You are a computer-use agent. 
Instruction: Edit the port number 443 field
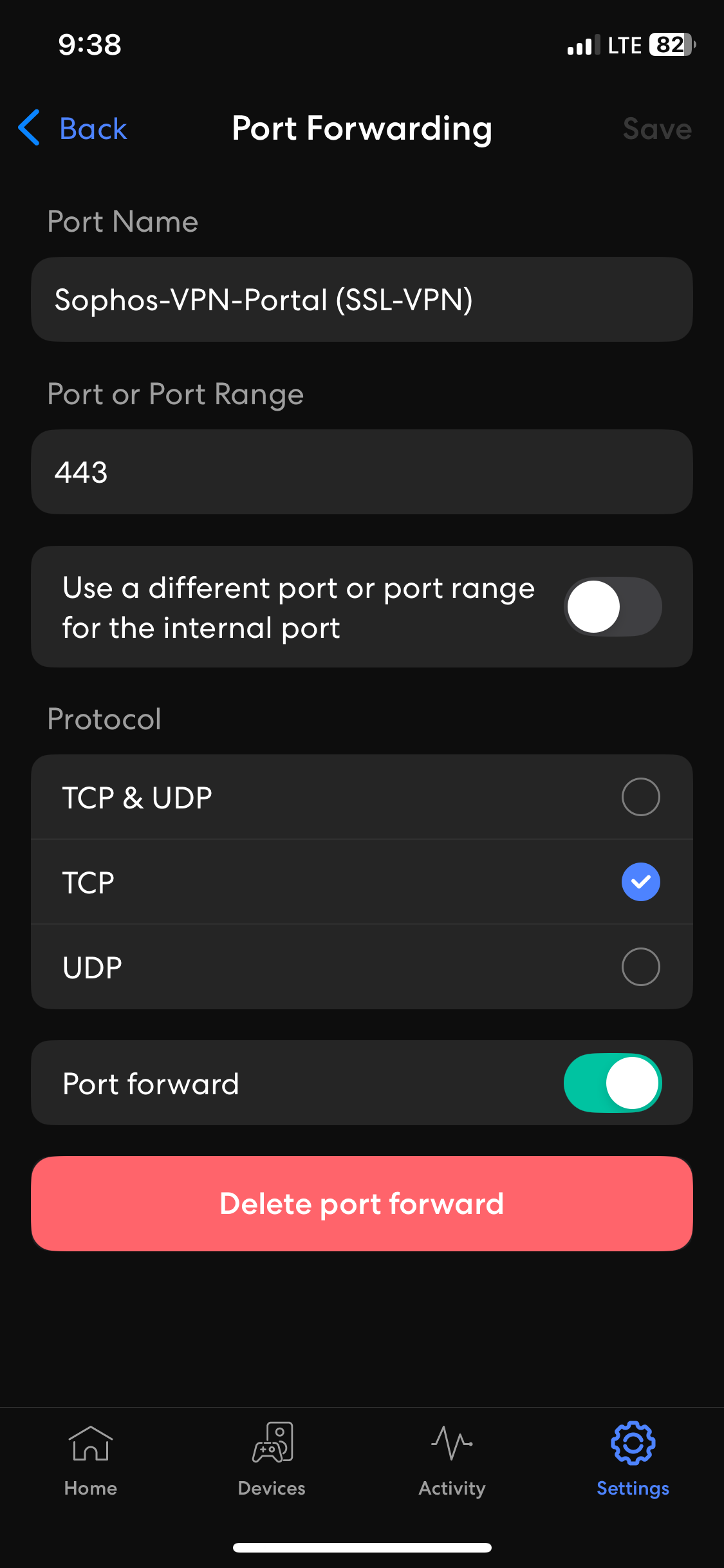(362, 472)
